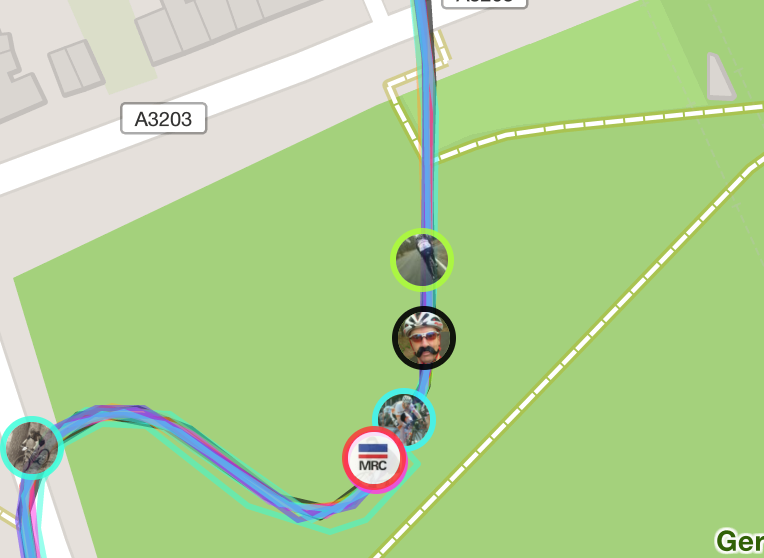Image resolution: width=764 pixels, height=558 pixels.
Task: Open the green-ringed rider avatar
Action: (x=421, y=260)
